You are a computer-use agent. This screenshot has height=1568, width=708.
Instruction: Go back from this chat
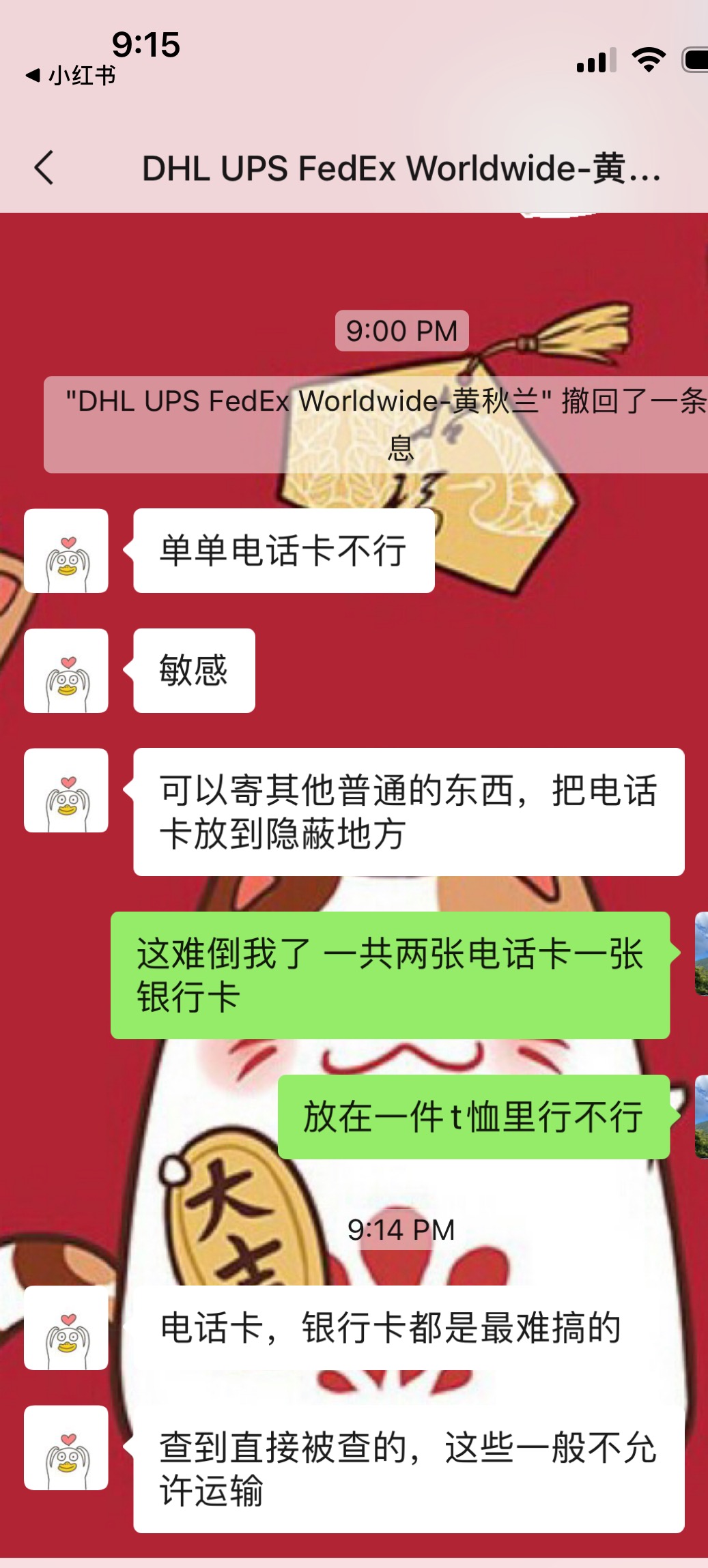click(x=44, y=168)
